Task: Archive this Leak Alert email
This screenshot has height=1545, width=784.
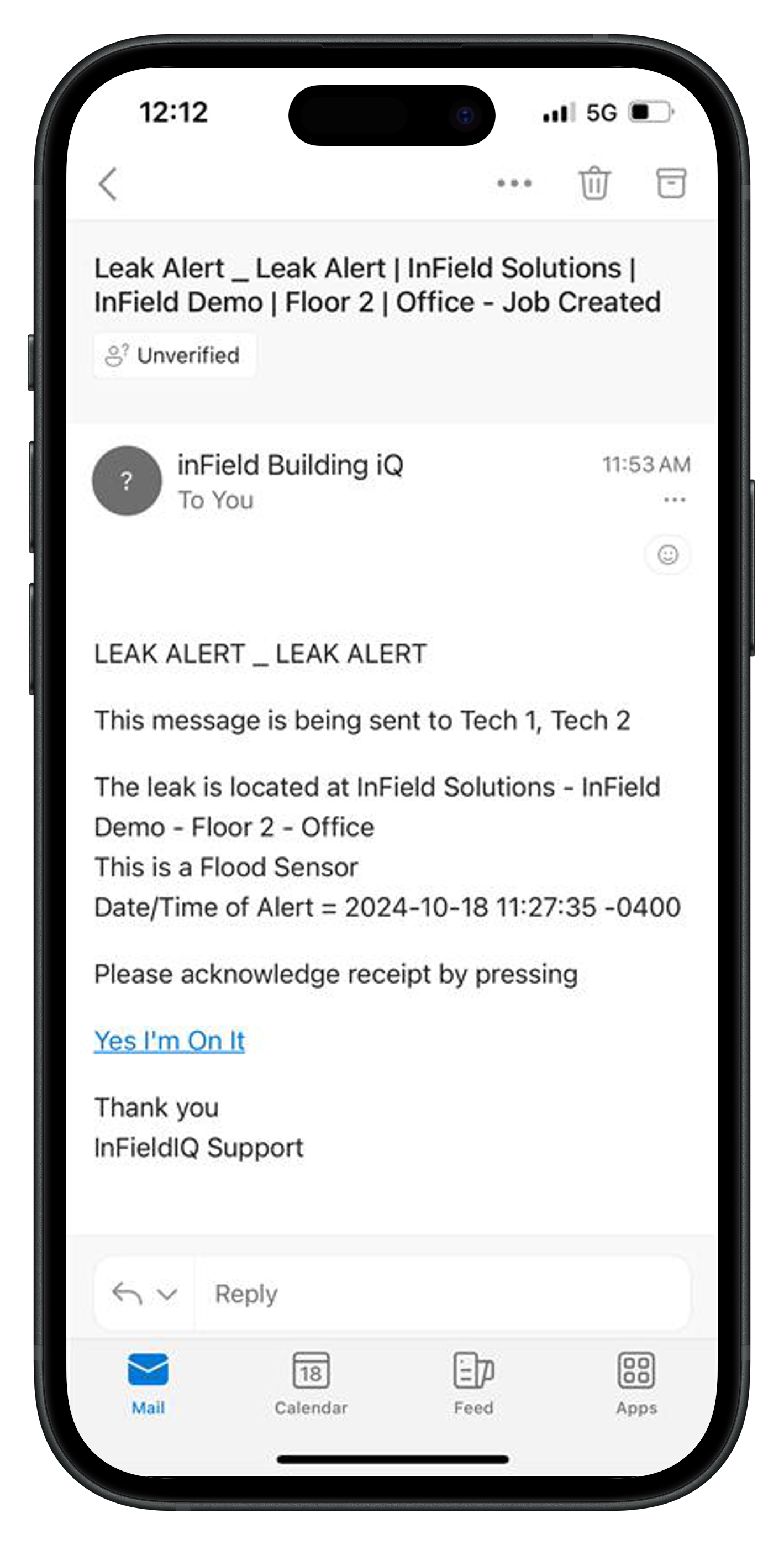Action: (x=671, y=183)
